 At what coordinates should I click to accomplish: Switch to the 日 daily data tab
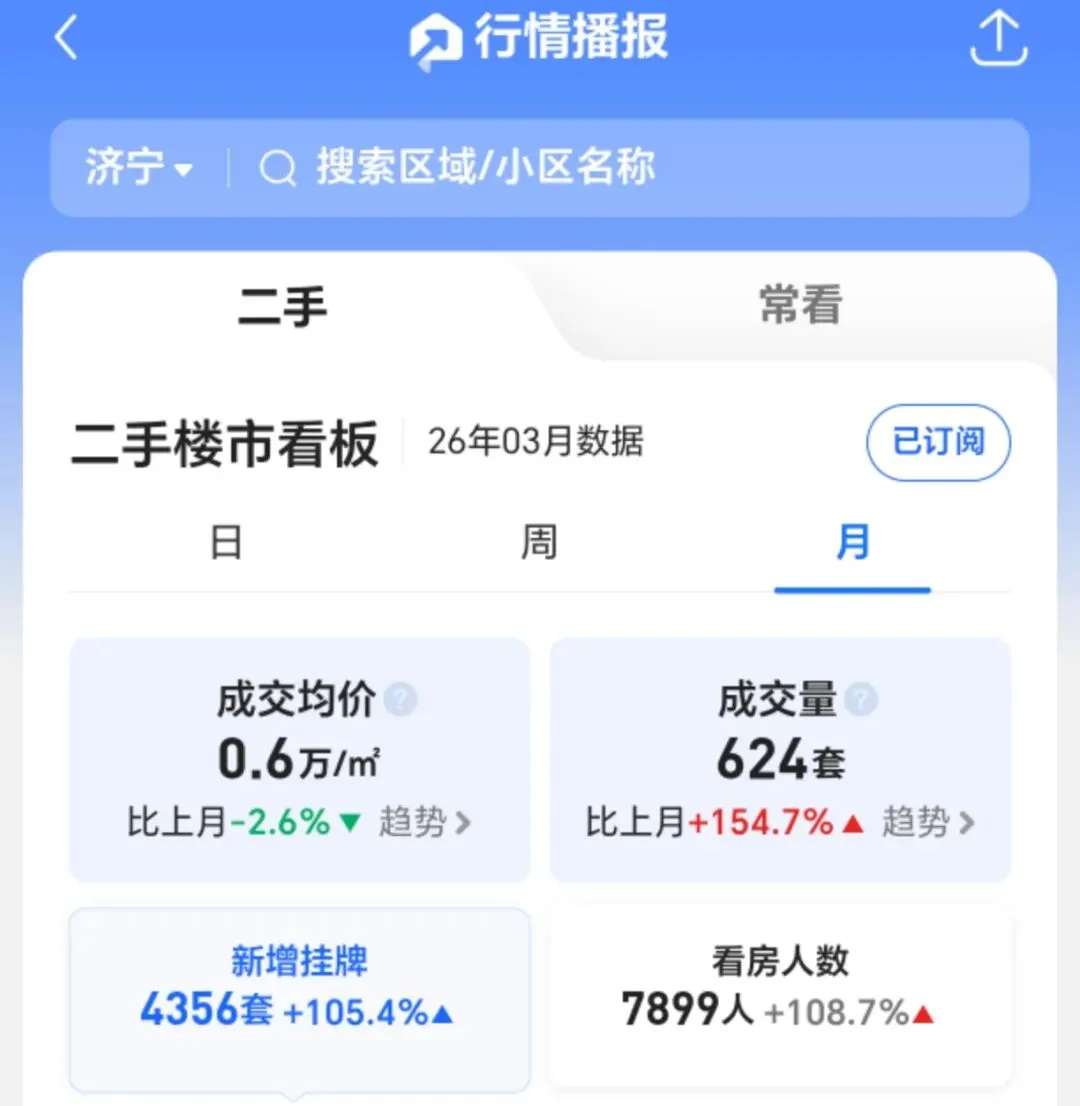226,542
